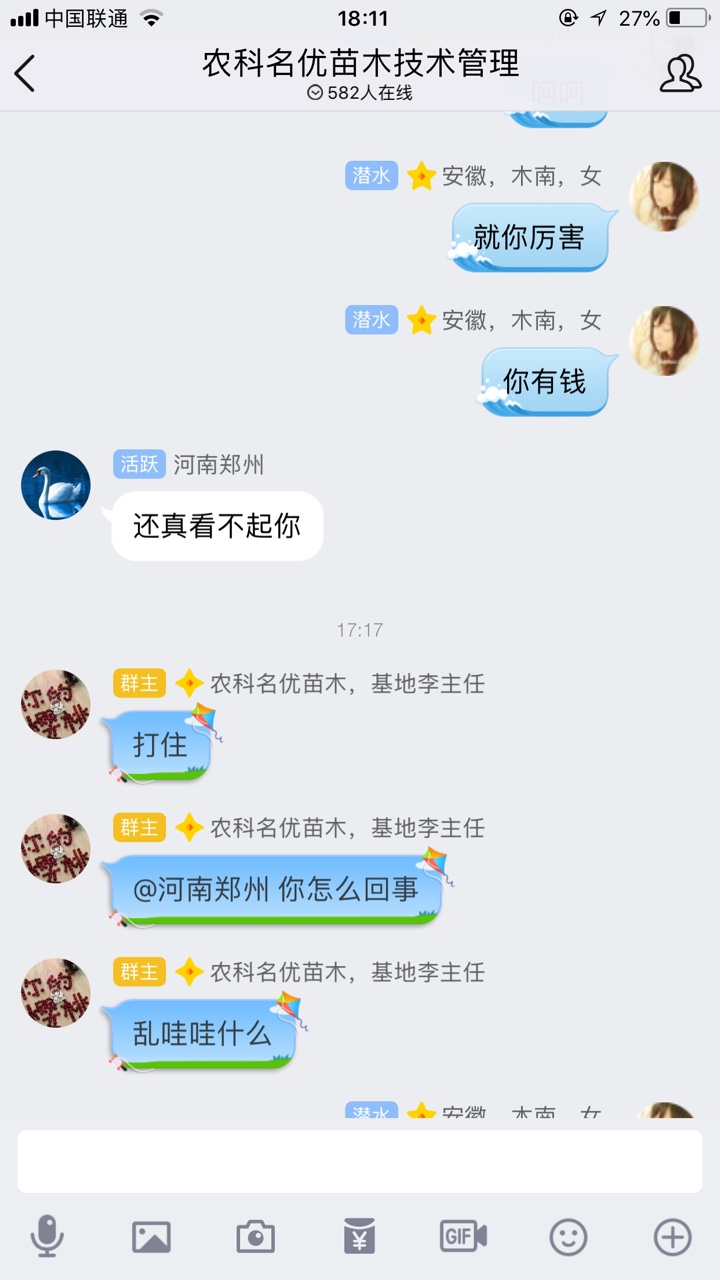Image resolution: width=720 pixels, height=1280 pixels.
Task: Open the photo gallery picker
Action: [x=151, y=1237]
